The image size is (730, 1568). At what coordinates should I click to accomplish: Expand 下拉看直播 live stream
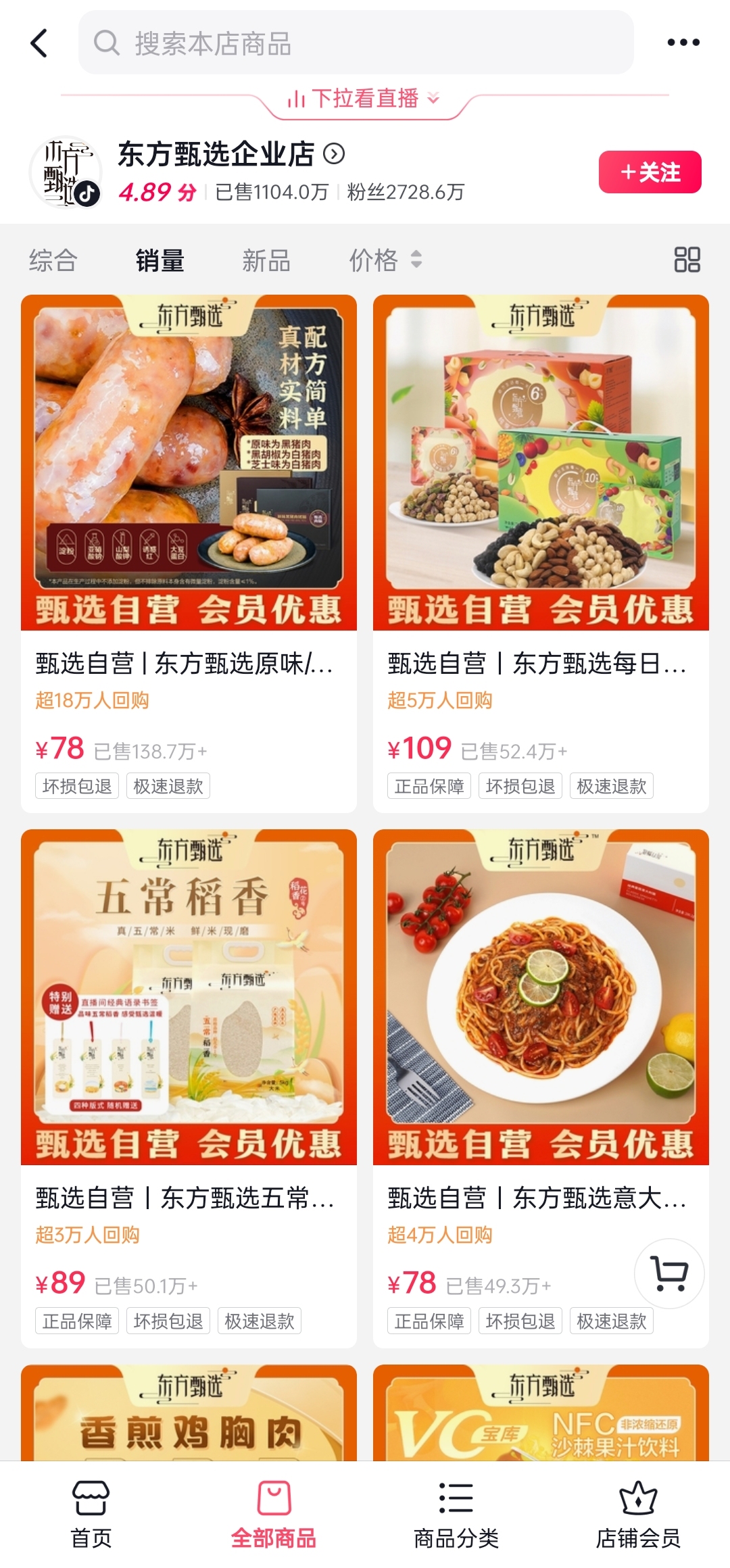pos(364,99)
